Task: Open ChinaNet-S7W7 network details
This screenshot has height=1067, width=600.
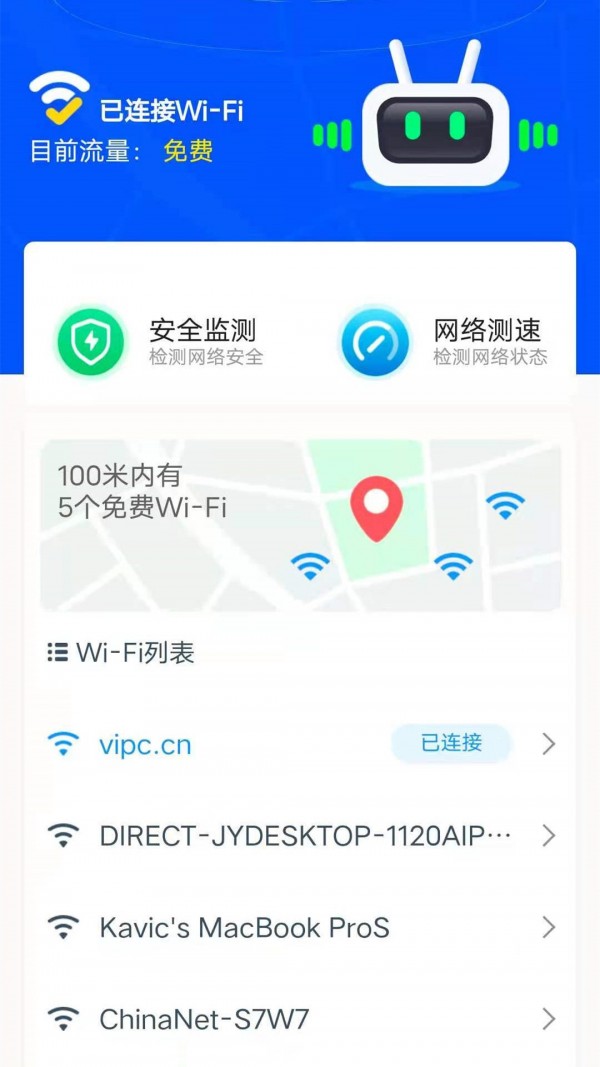Action: point(300,1019)
